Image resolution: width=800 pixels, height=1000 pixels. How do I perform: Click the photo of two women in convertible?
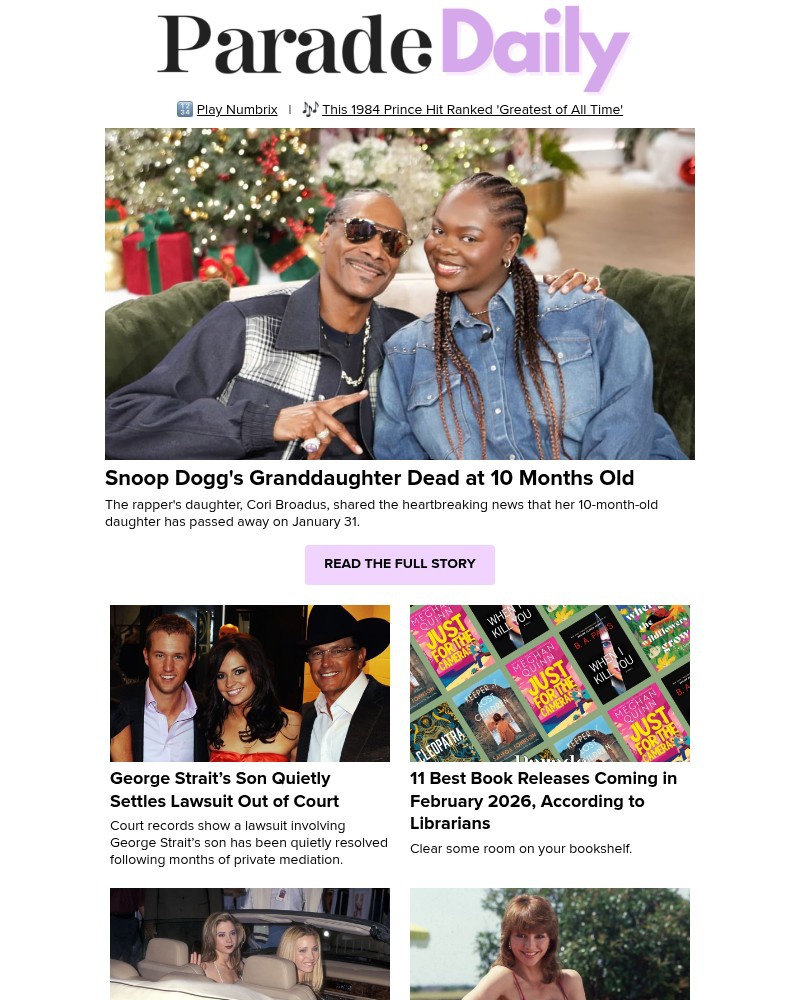pos(250,944)
